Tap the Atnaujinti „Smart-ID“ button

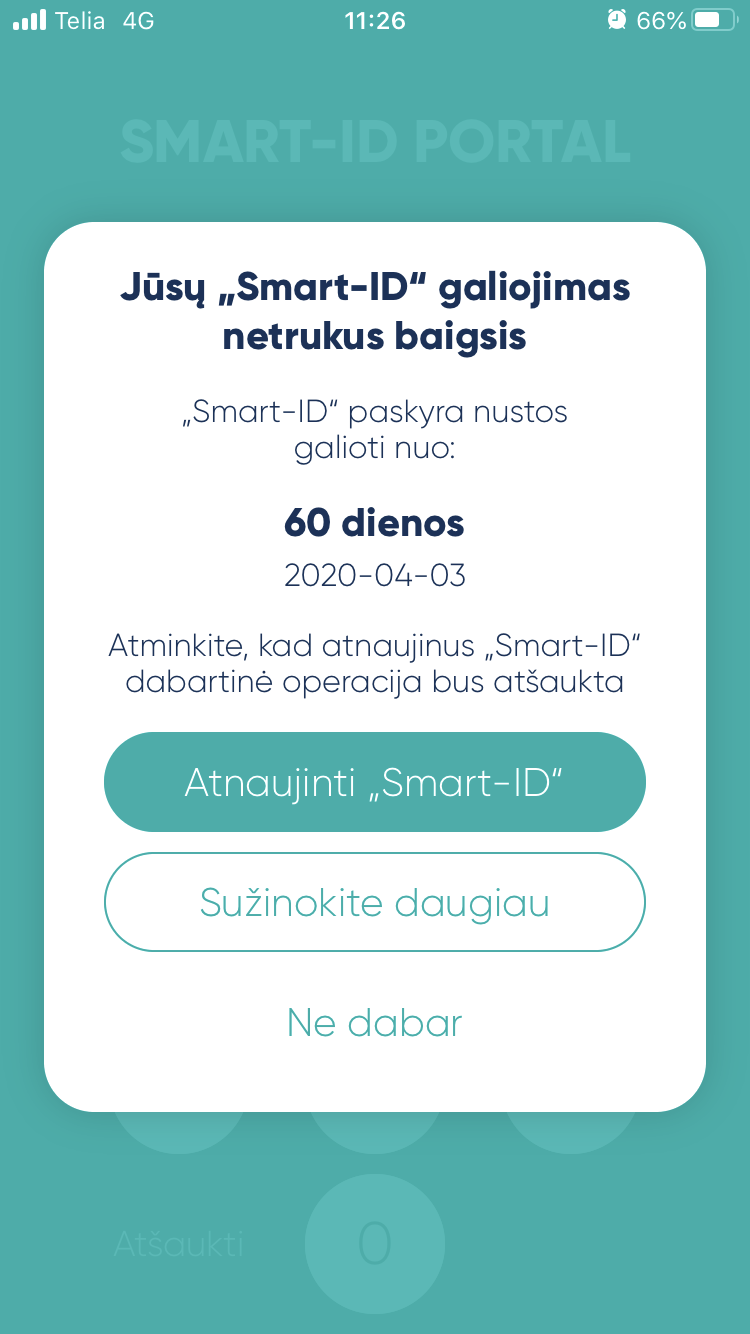click(375, 782)
